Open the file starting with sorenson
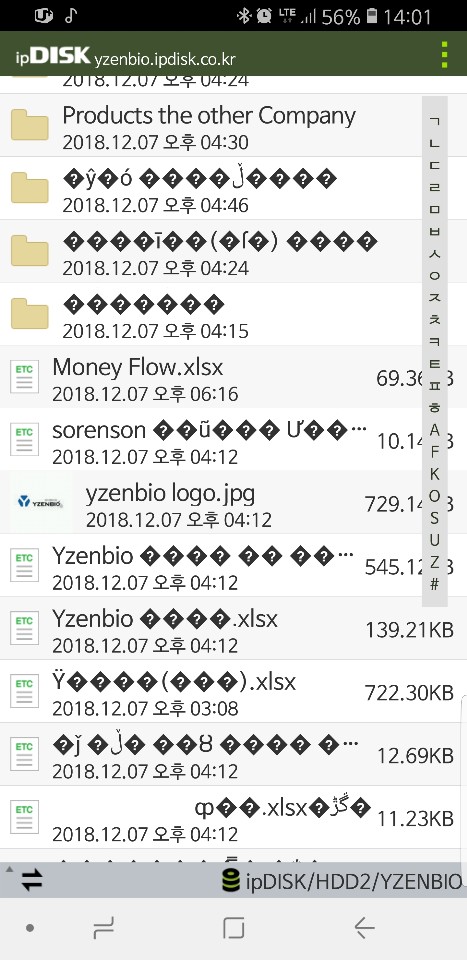This screenshot has width=467, height=960. tap(233, 440)
